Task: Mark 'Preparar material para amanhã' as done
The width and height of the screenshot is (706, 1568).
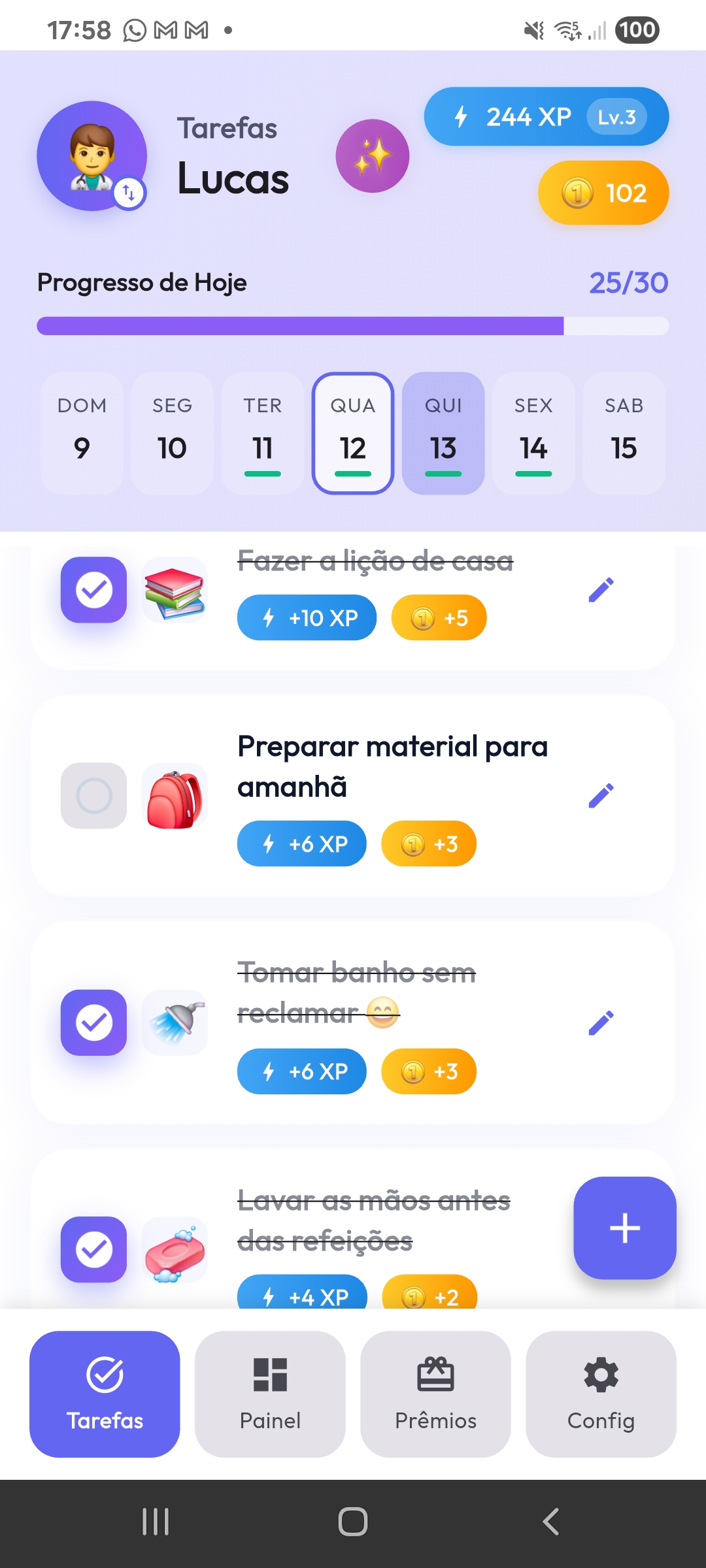Action: pyautogui.click(x=93, y=795)
